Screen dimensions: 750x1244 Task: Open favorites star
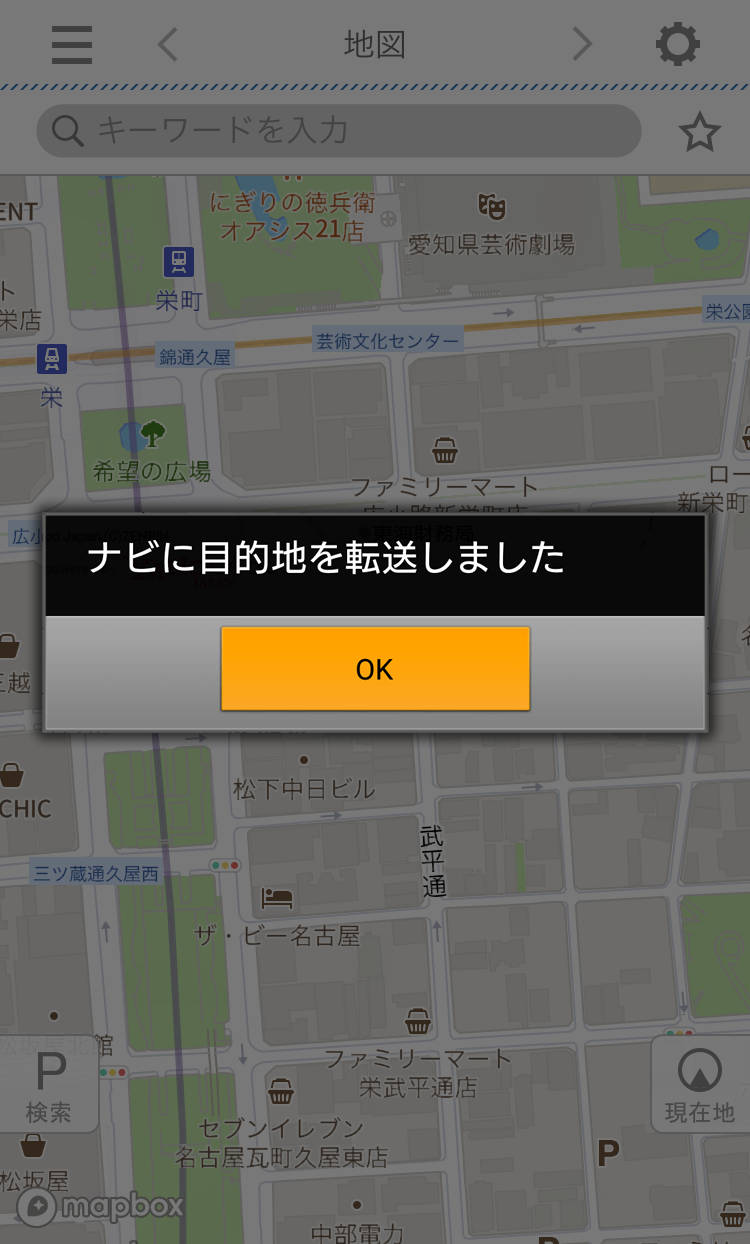699,132
